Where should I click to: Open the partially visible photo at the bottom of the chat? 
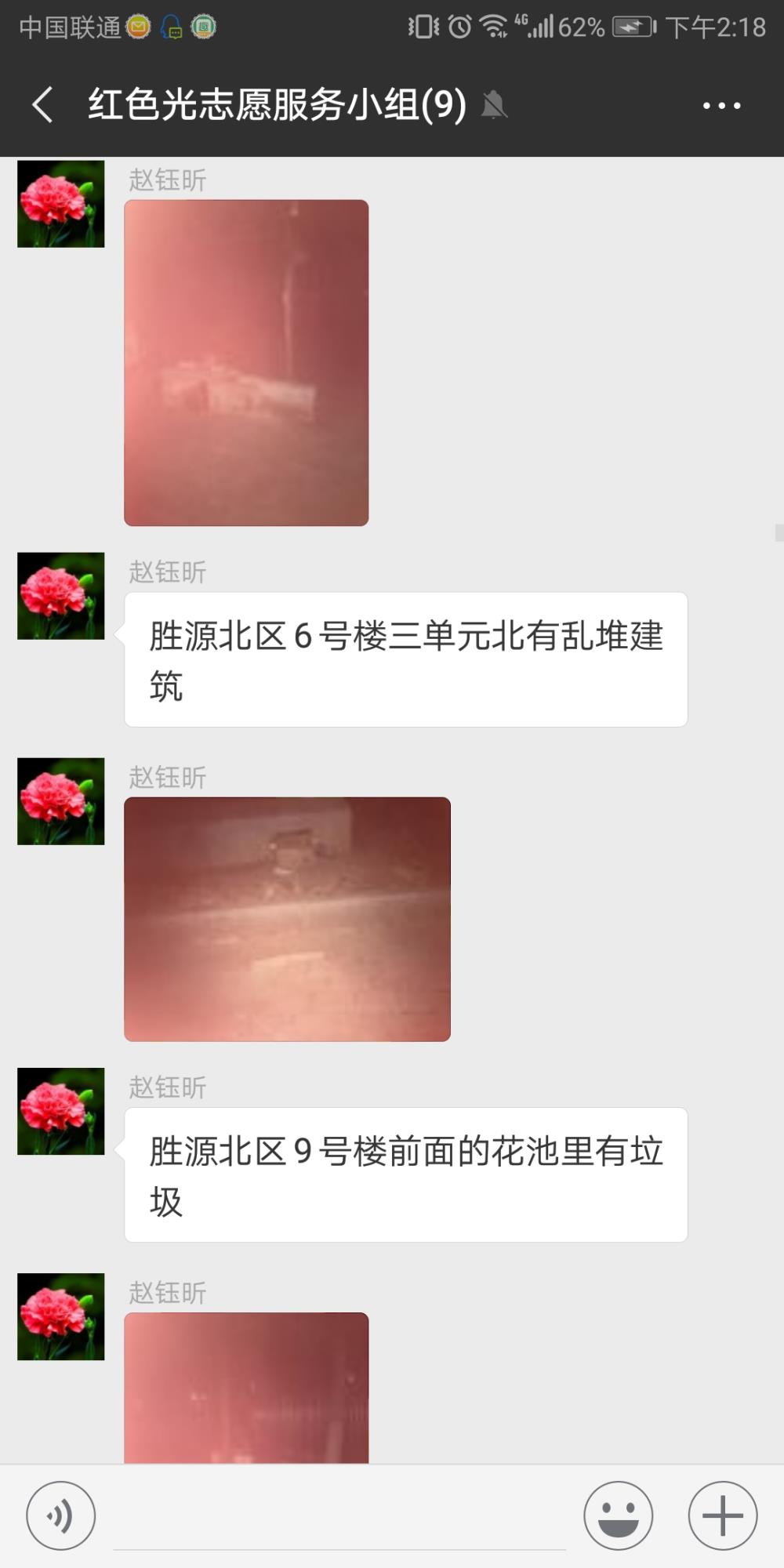[x=246, y=1387]
